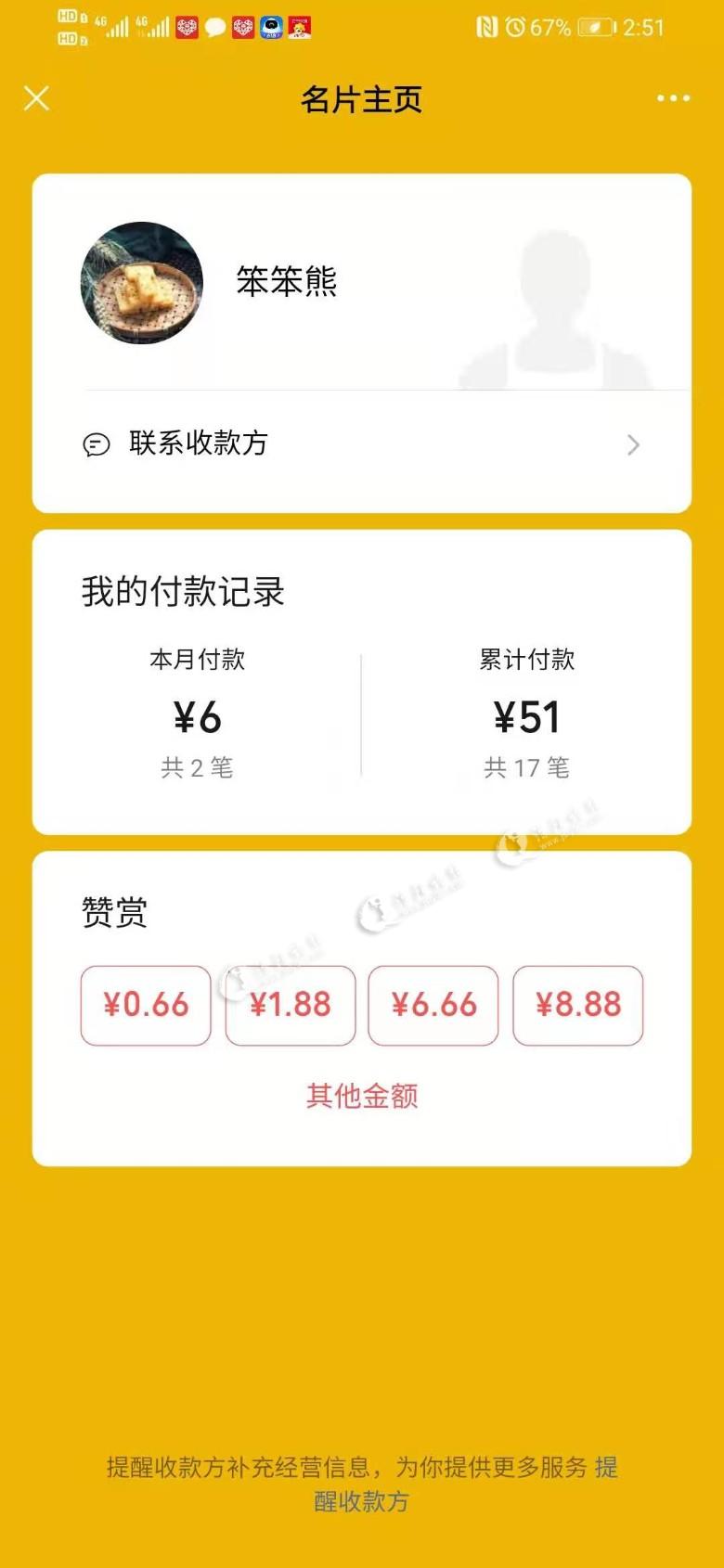The height and width of the screenshot is (1568, 724).
Task: Open the three-dot overflow menu
Action: point(673,98)
